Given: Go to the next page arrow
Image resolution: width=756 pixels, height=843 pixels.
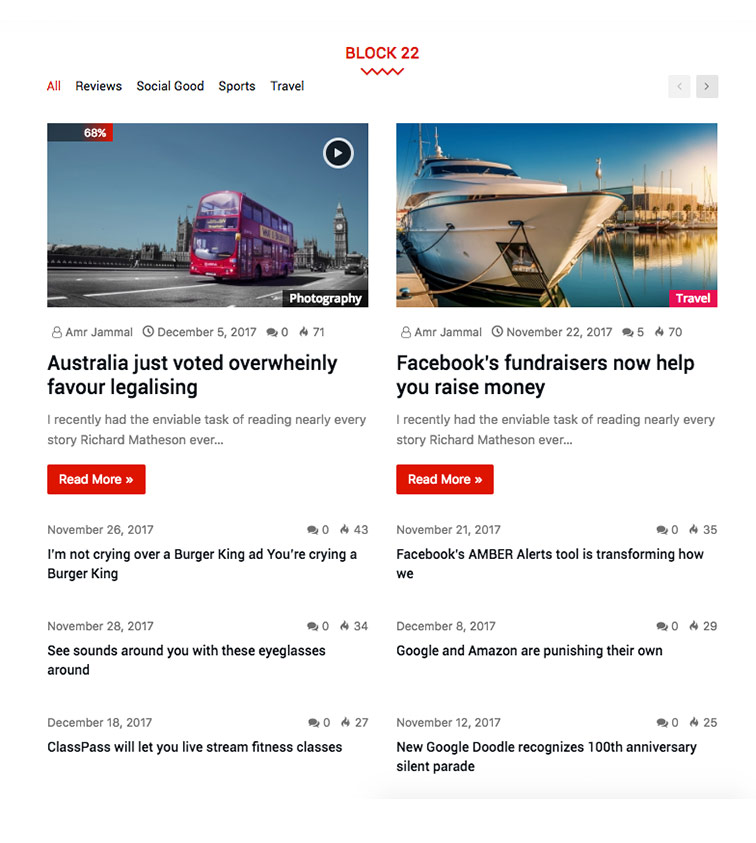Looking at the screenshot, I should point(707,87).
